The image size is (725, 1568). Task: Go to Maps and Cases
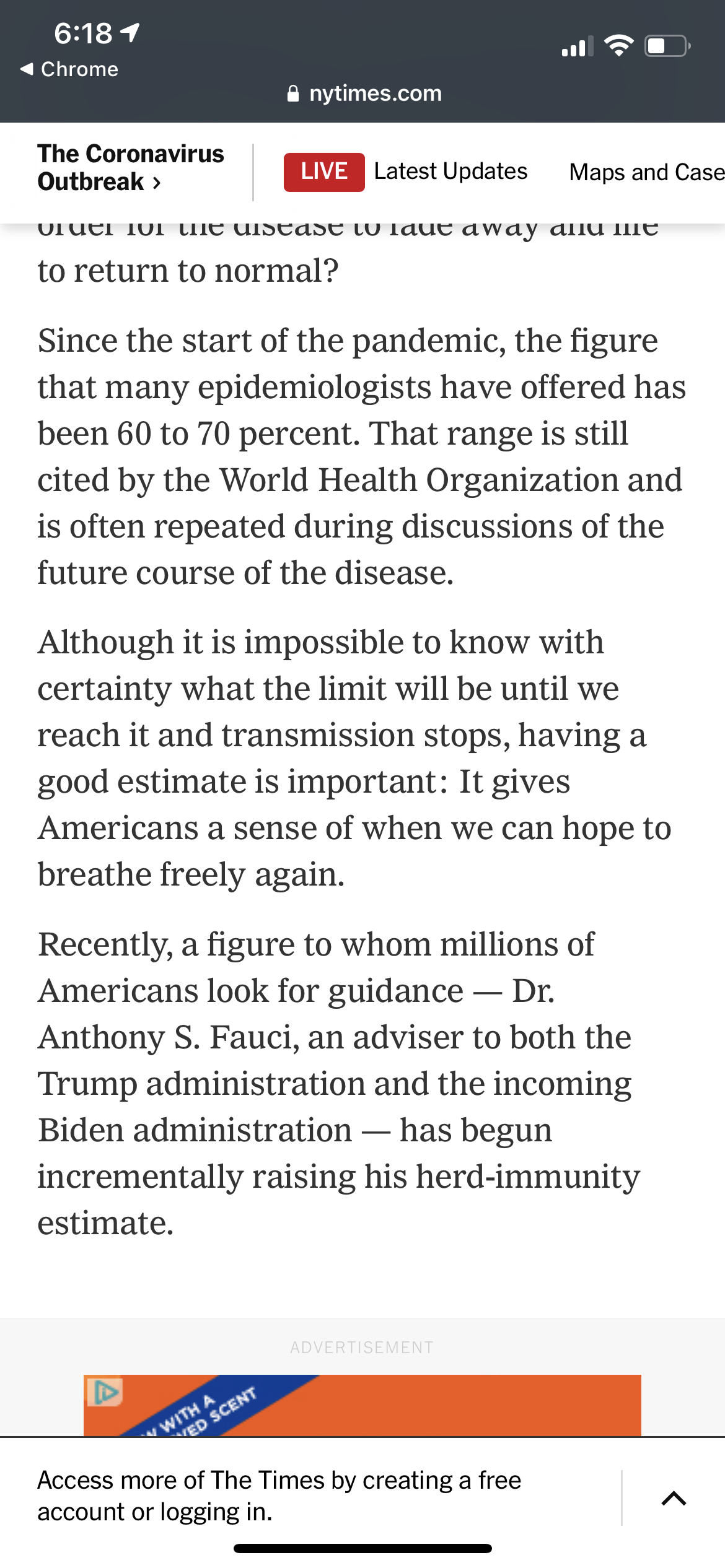pos(647,172)
